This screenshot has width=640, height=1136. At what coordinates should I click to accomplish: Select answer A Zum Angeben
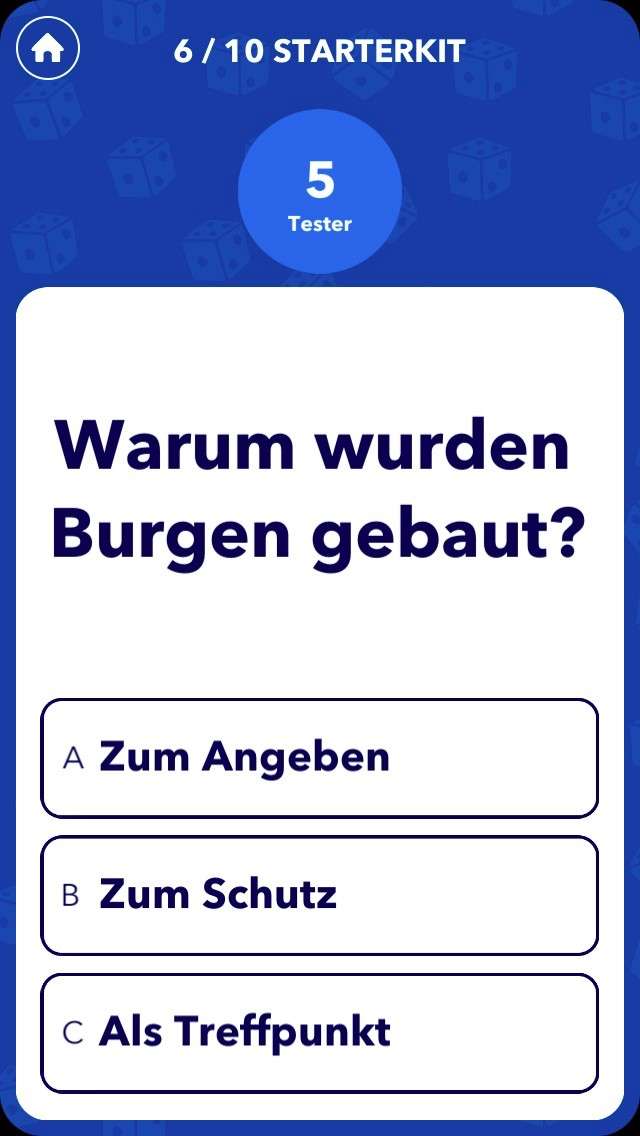[319, 758]
